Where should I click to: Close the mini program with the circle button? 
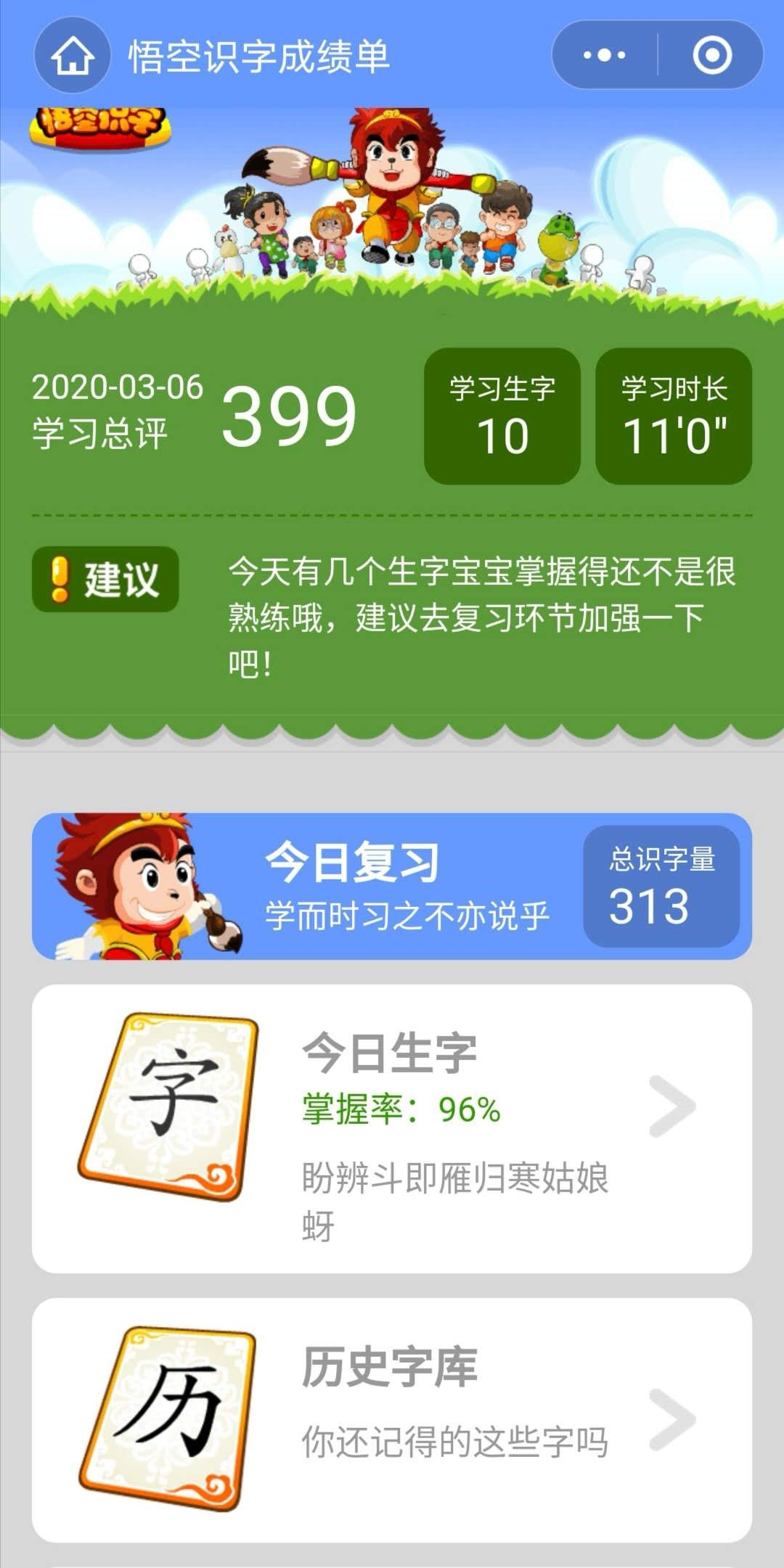pyautogui.click(x=711, y=55)
